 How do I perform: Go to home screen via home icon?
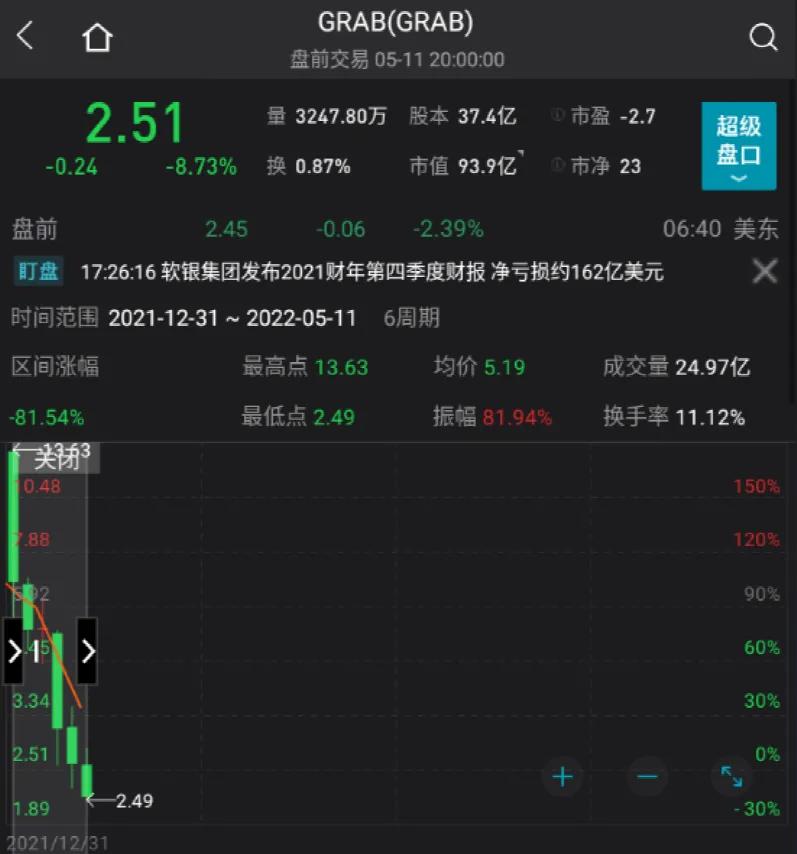coord(97,36)
